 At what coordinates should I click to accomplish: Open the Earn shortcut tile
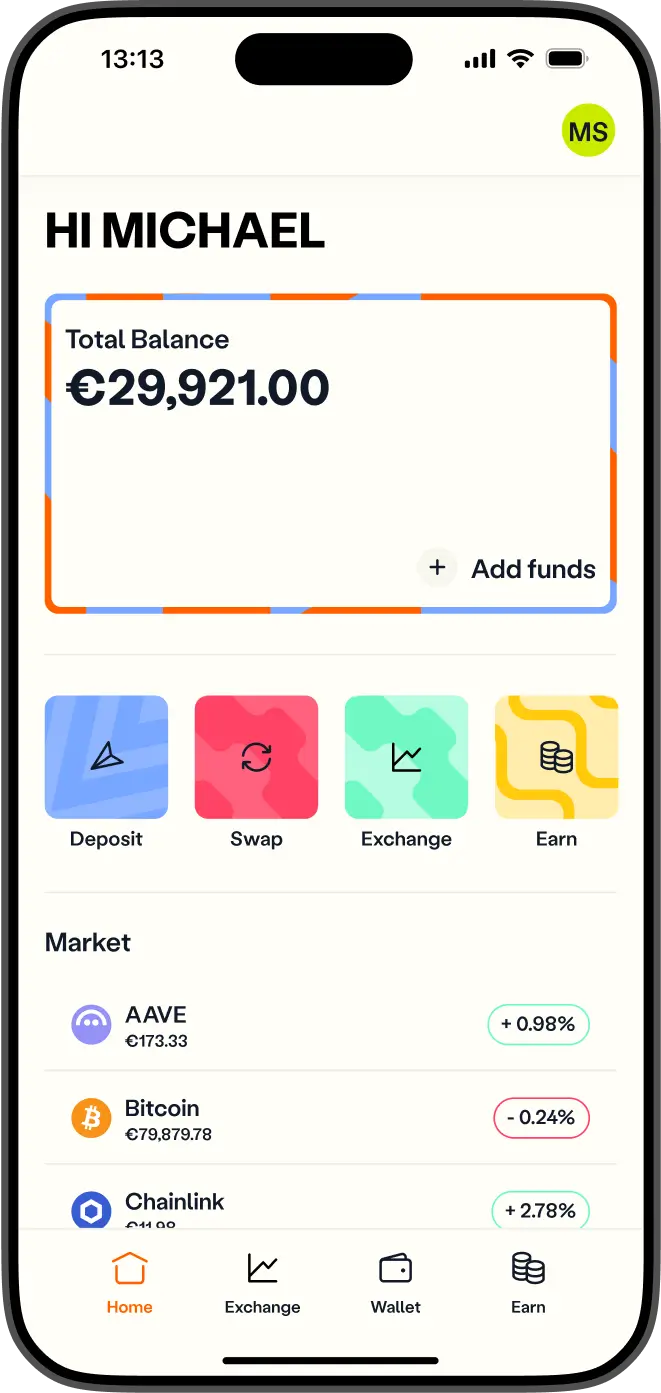pos(556,758)
